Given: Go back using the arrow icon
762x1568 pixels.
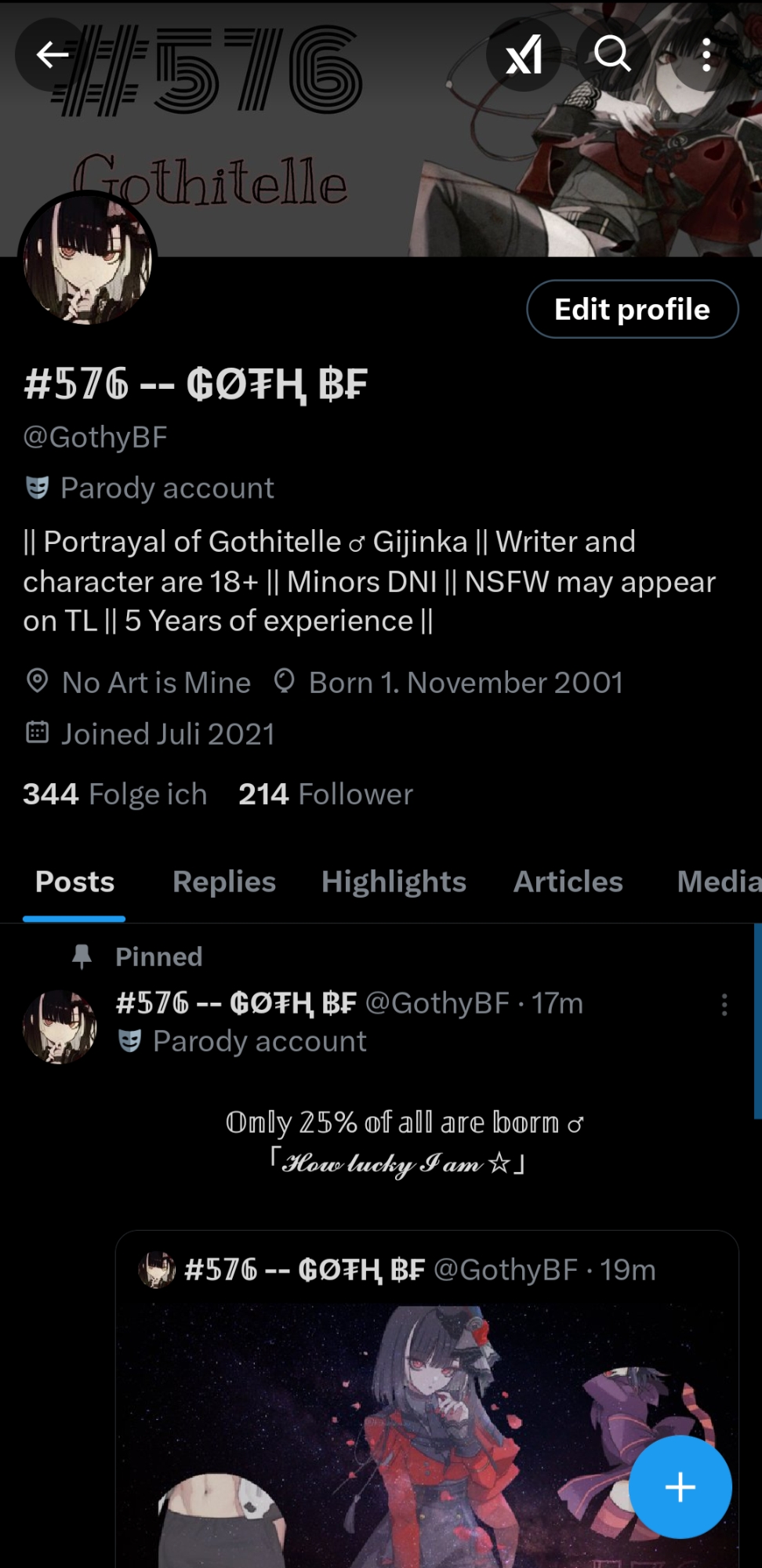Looking at the screenshot, I should 52,55.
